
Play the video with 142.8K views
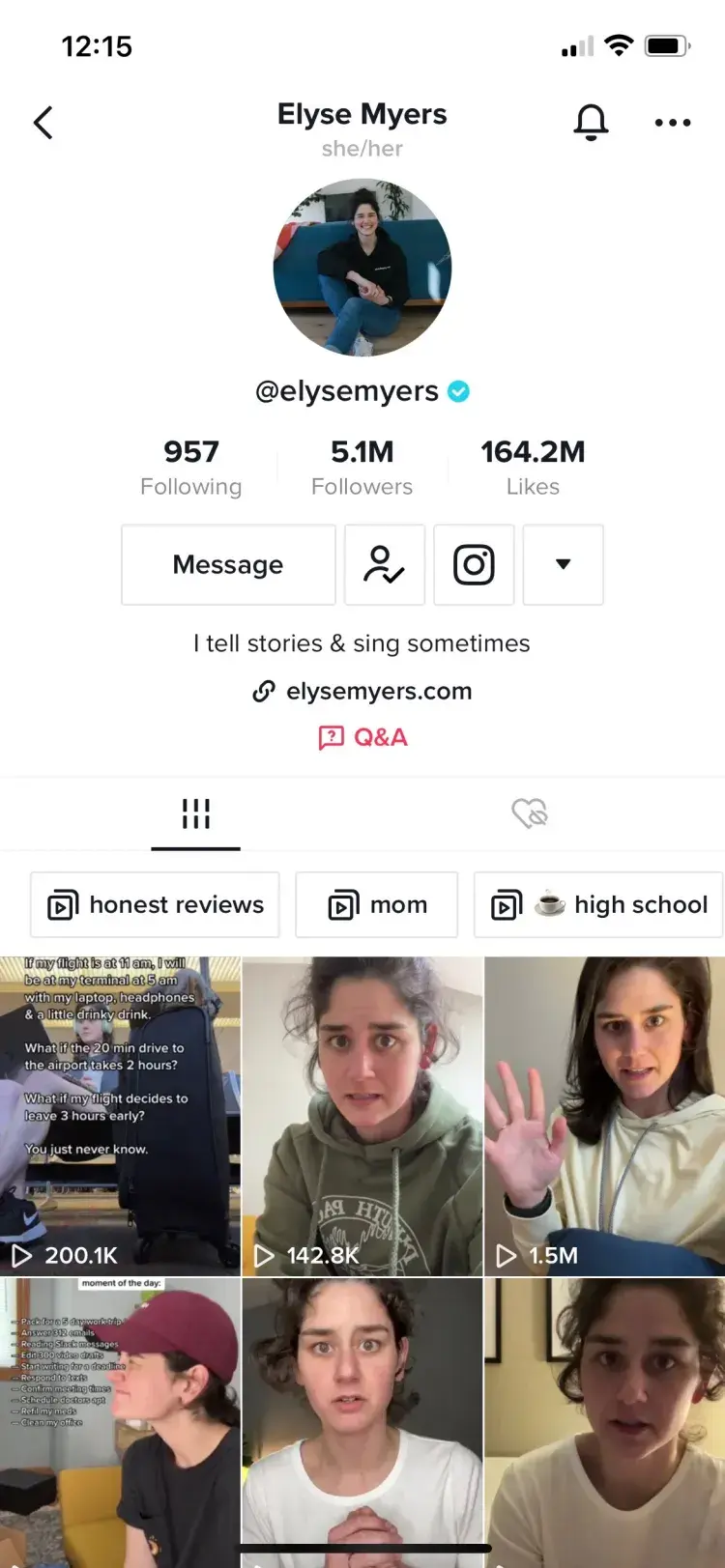362,1116
